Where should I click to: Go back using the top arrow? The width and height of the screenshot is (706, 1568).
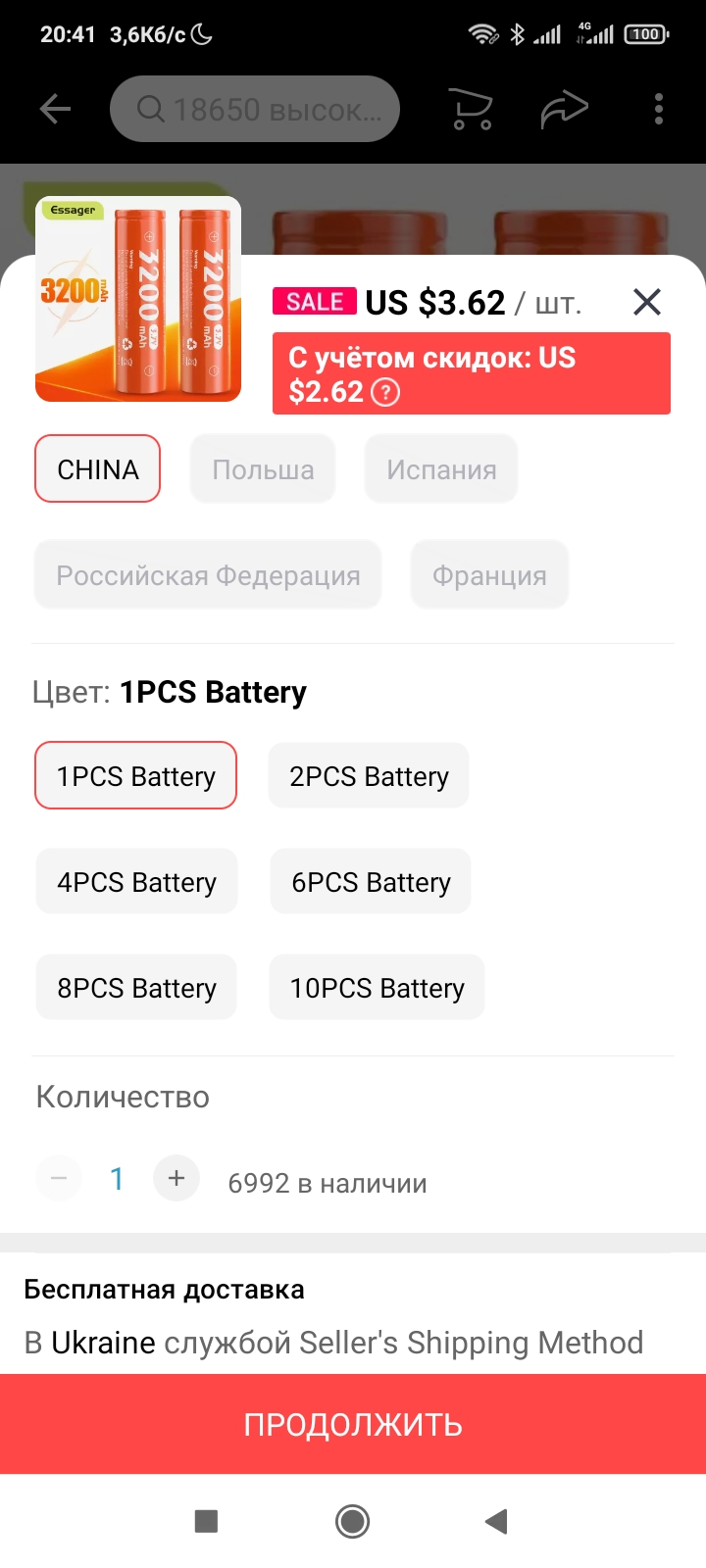coord(55,109)
